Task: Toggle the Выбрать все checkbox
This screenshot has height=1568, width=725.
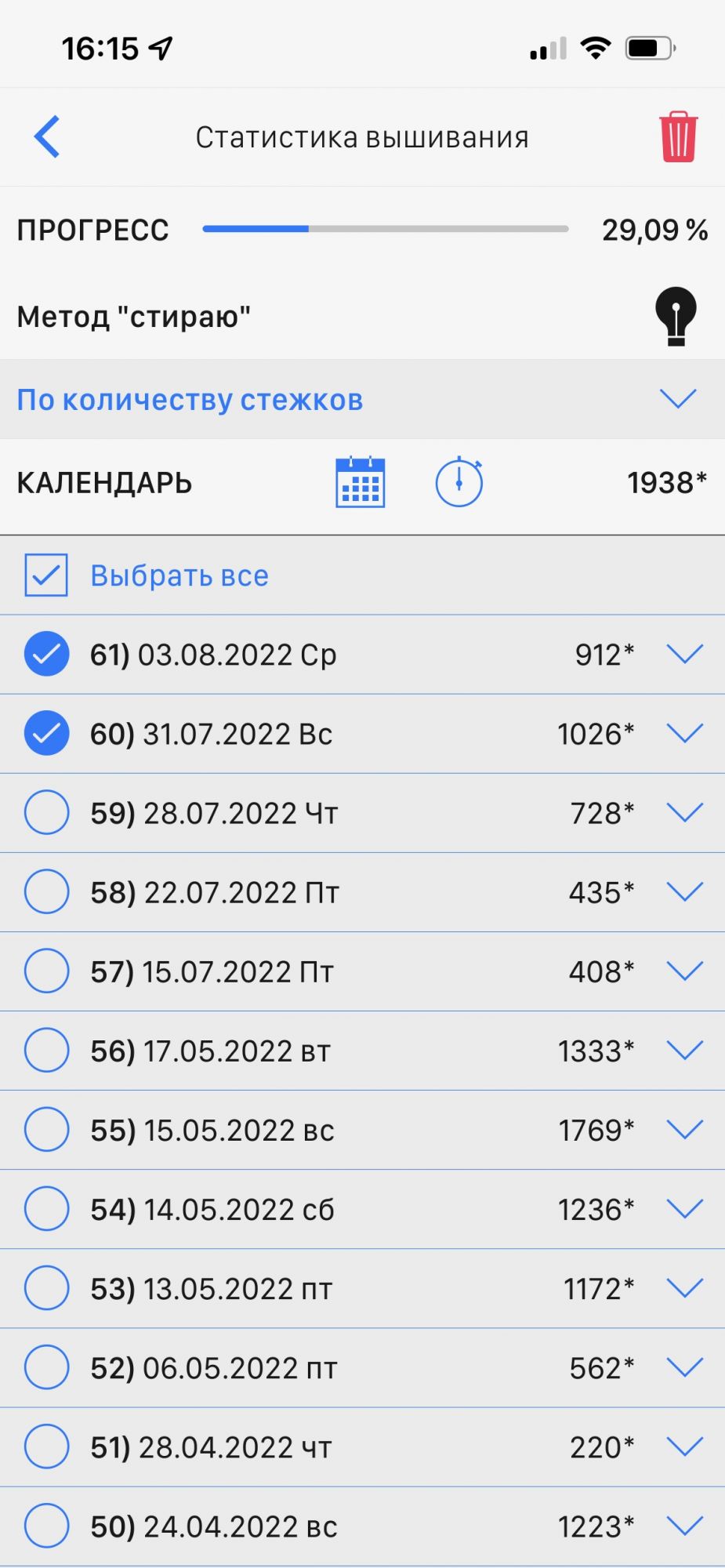Action: (46, 575)
